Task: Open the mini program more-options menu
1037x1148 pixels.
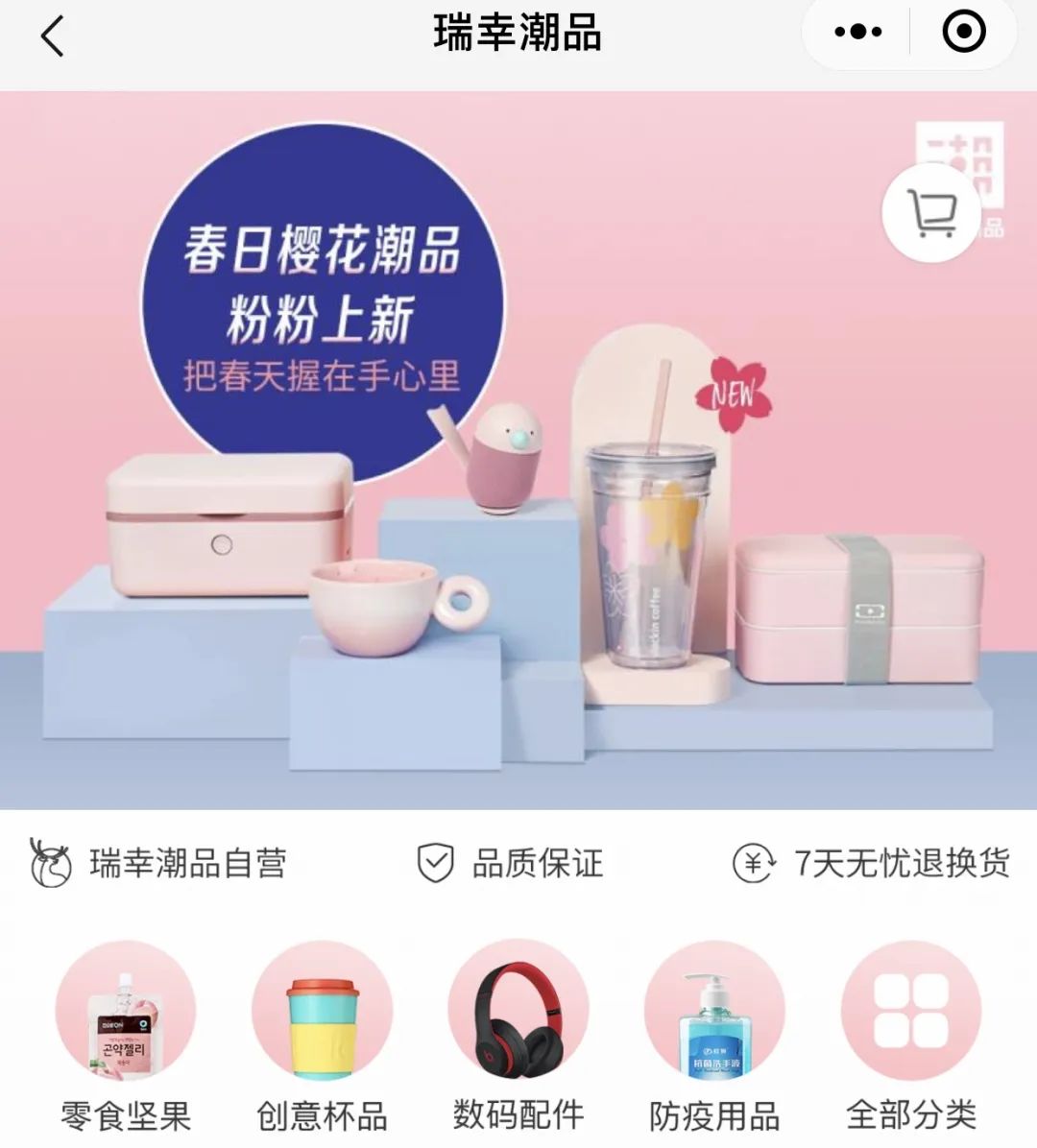Action: point(857,33)
